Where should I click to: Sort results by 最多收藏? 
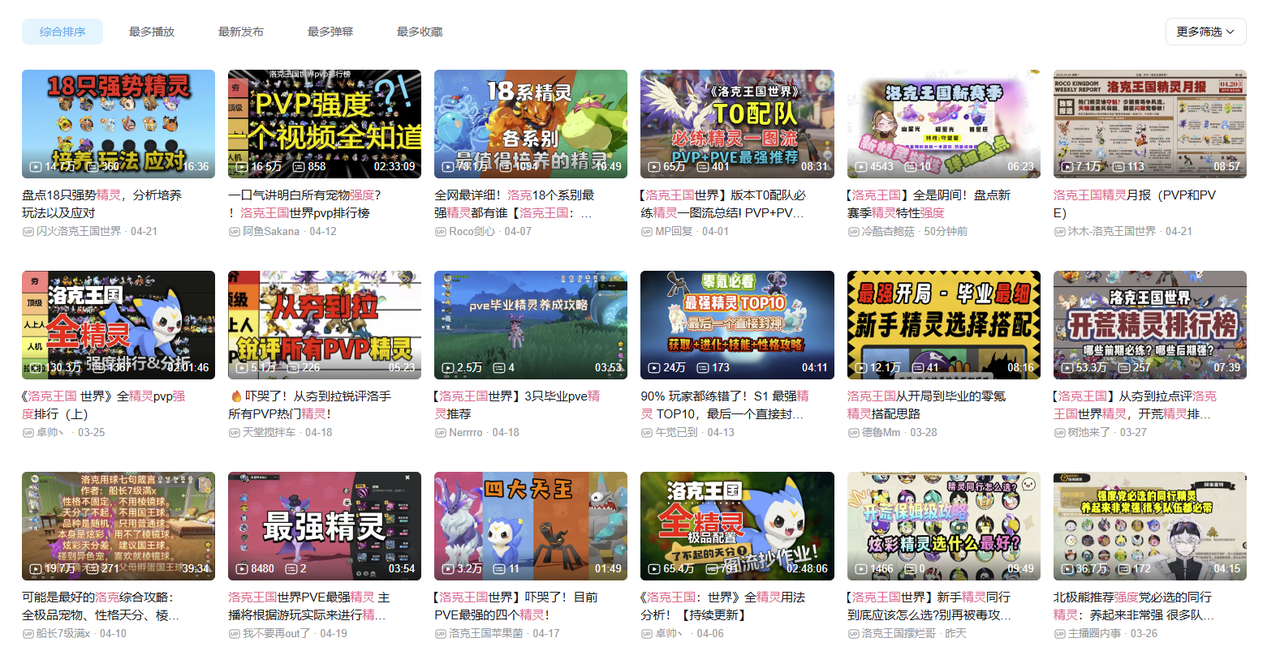point(419,32)
